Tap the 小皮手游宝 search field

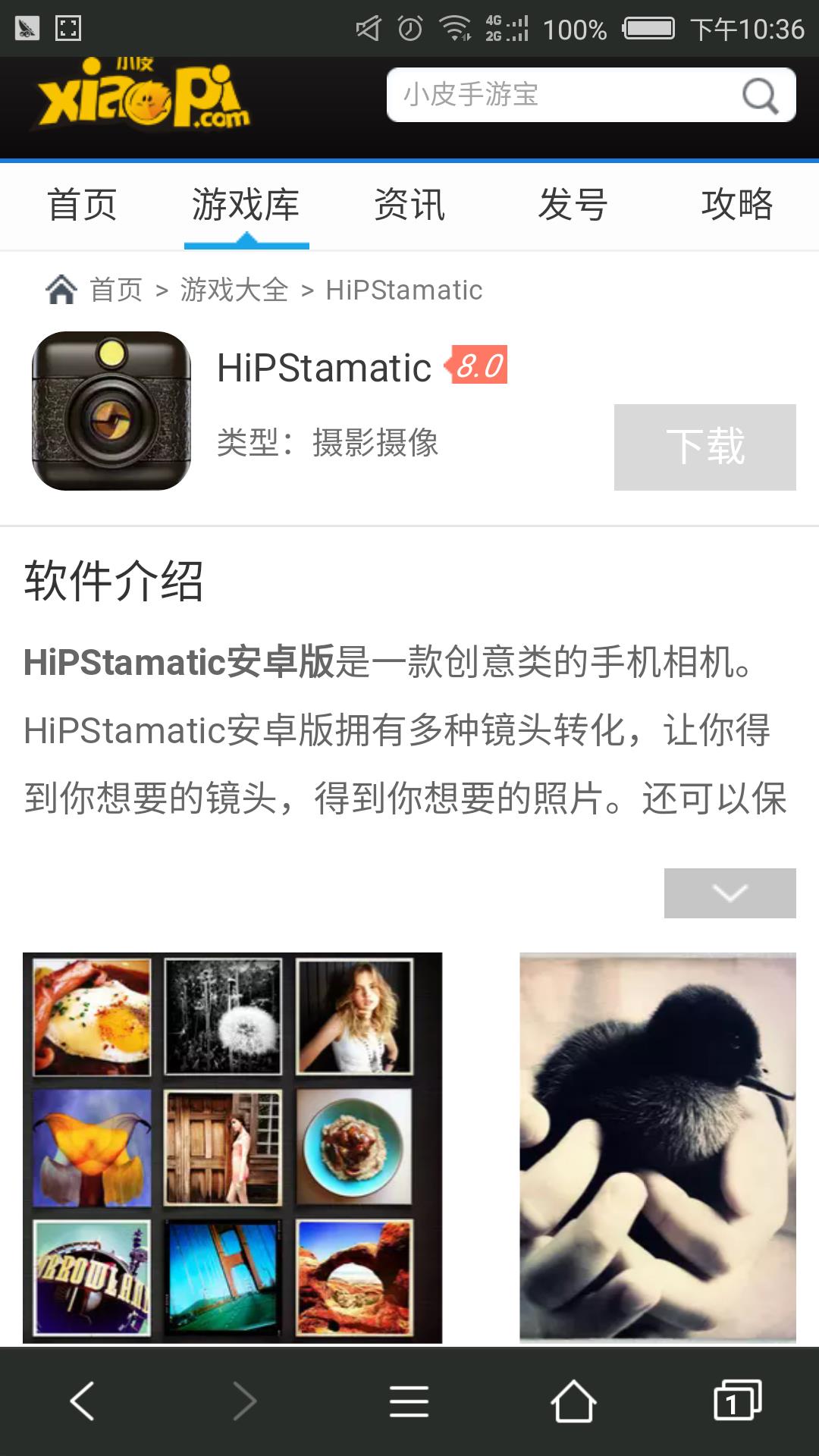pos(561,95)
